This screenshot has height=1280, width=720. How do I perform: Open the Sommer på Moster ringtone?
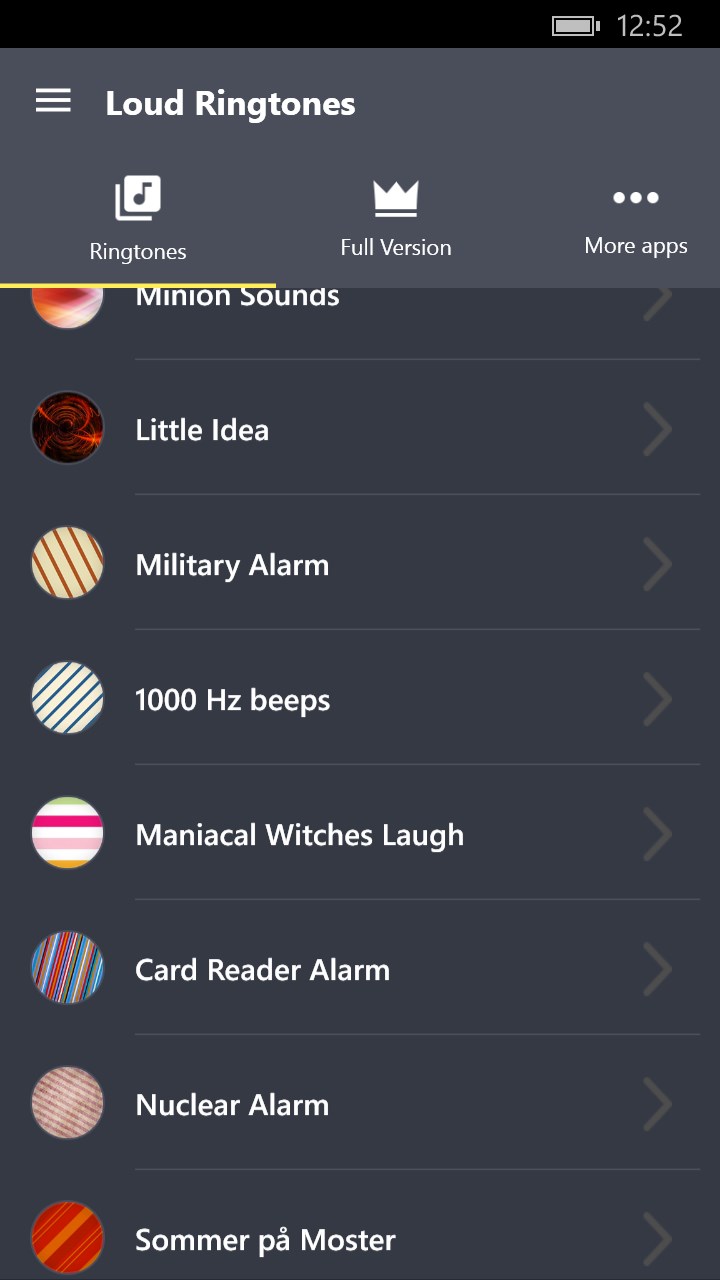tap(360, 1240)
